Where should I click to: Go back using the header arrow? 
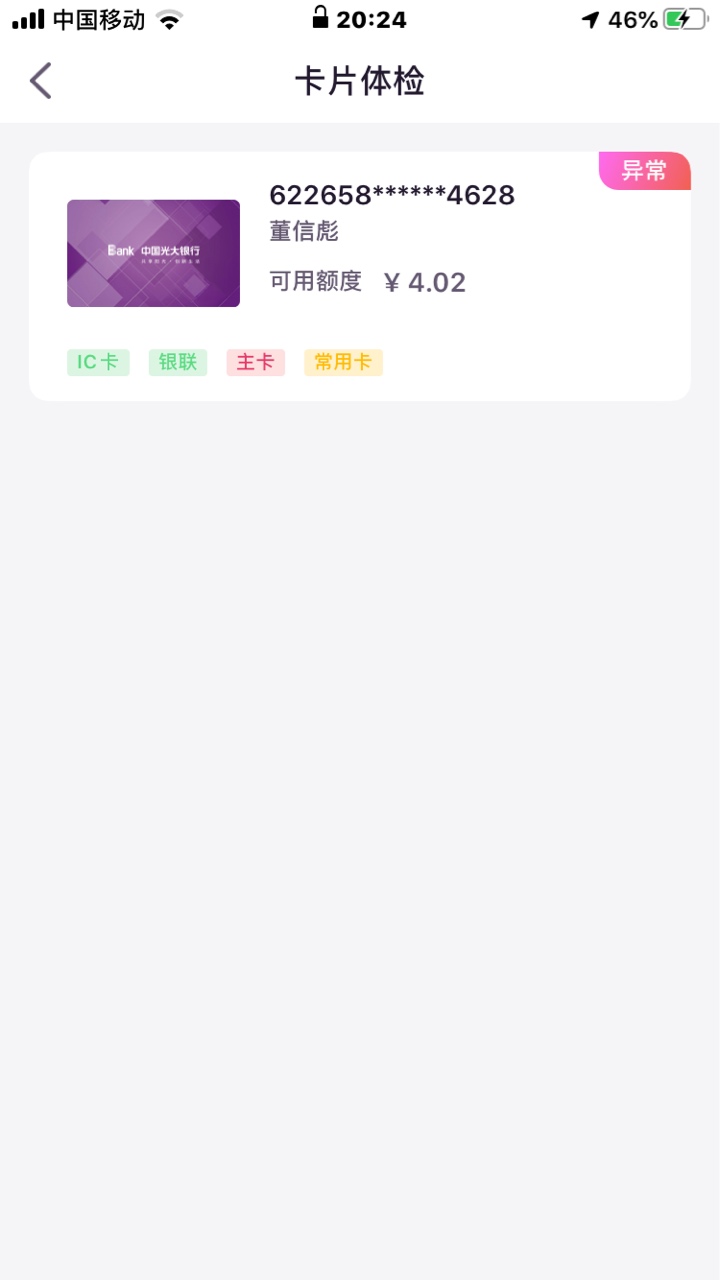pos(41,81)
